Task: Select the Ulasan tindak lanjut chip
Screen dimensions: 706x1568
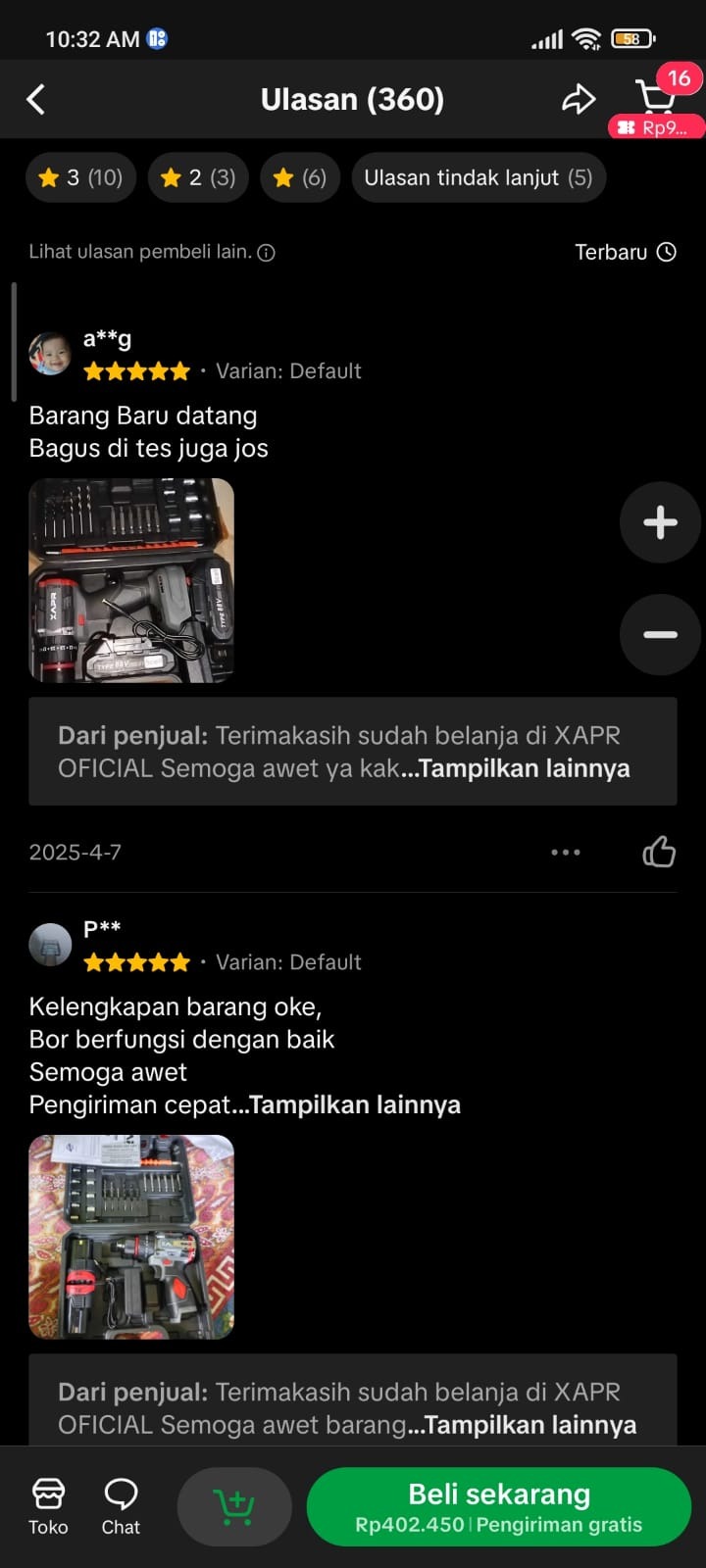Action: click(x=479, y=177)
